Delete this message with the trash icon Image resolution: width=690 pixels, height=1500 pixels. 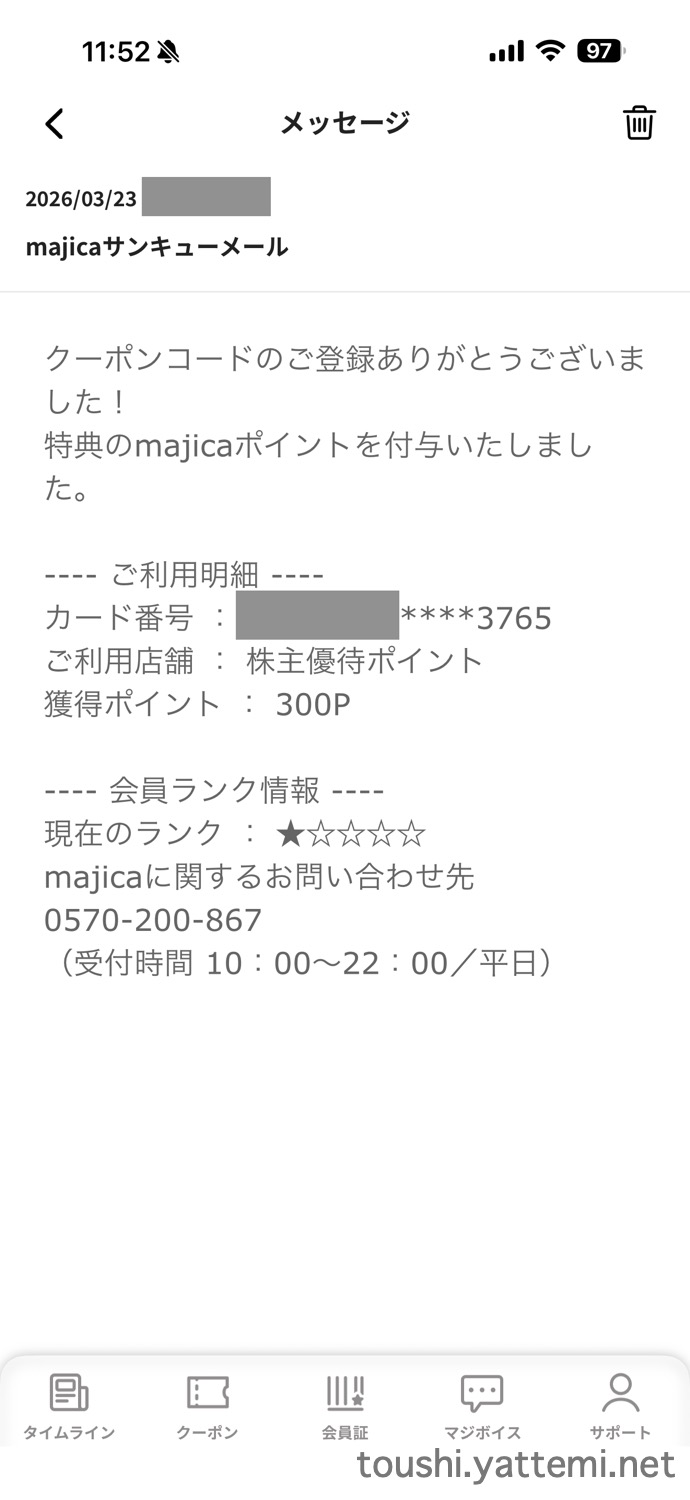point(639,123)
